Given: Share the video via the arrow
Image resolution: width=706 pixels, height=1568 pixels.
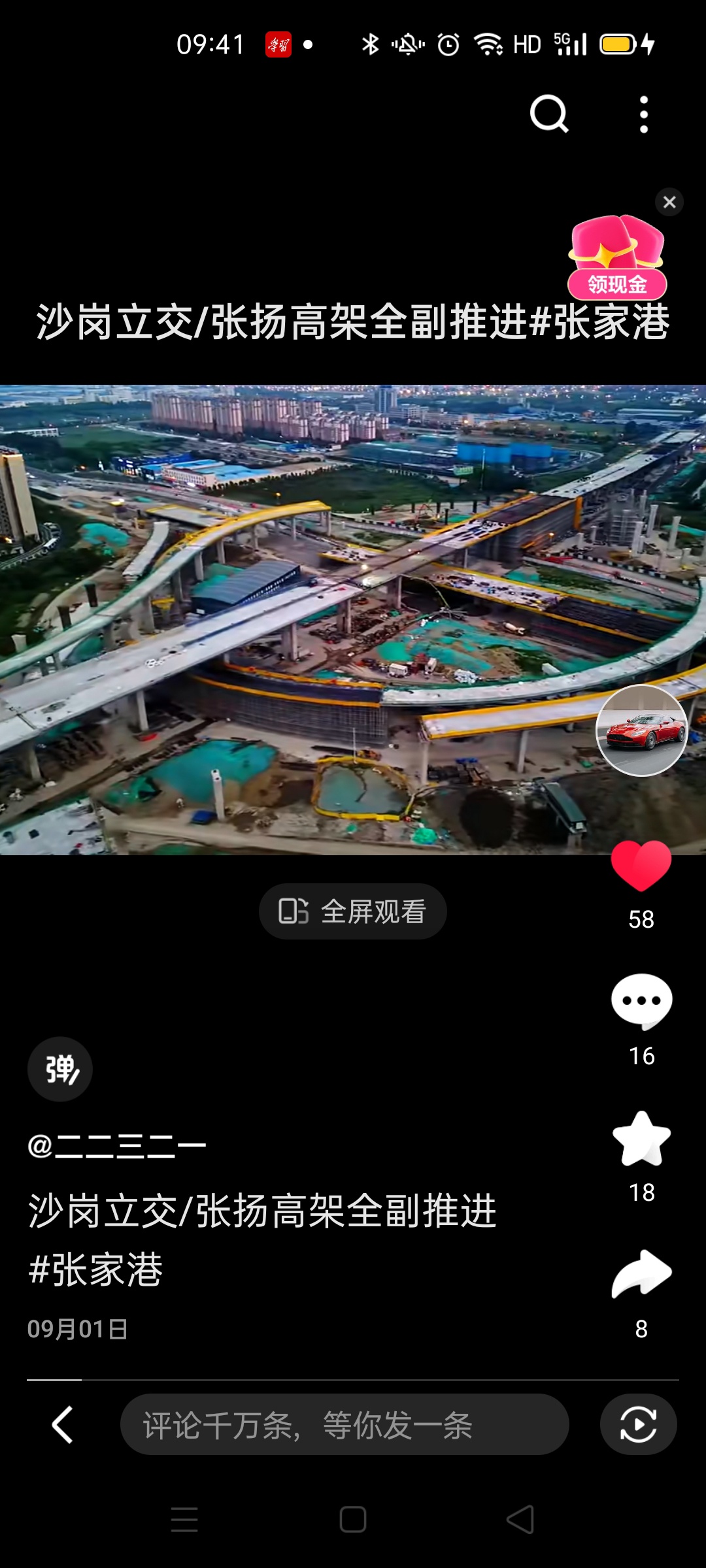Looking at the screenshot, I should pos(641,1274).
